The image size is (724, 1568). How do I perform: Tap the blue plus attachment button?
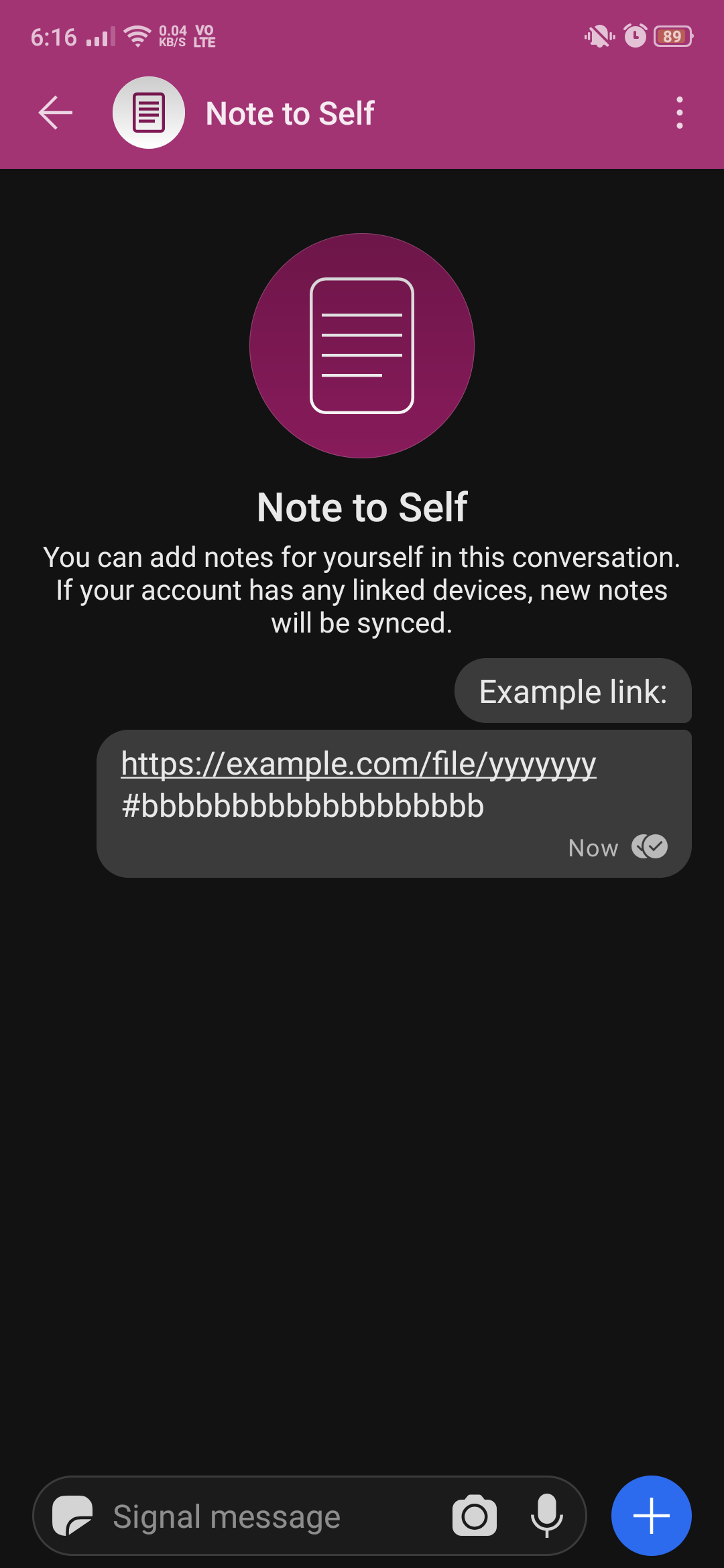pos(652,1516)
